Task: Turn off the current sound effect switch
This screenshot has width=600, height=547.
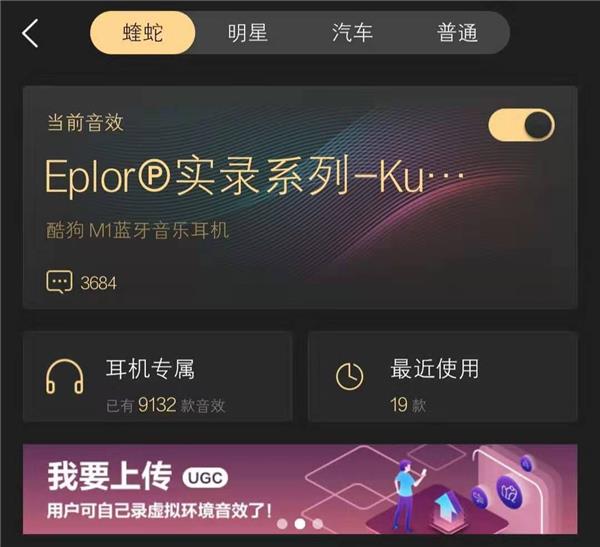Action: (x=521, y=125)
